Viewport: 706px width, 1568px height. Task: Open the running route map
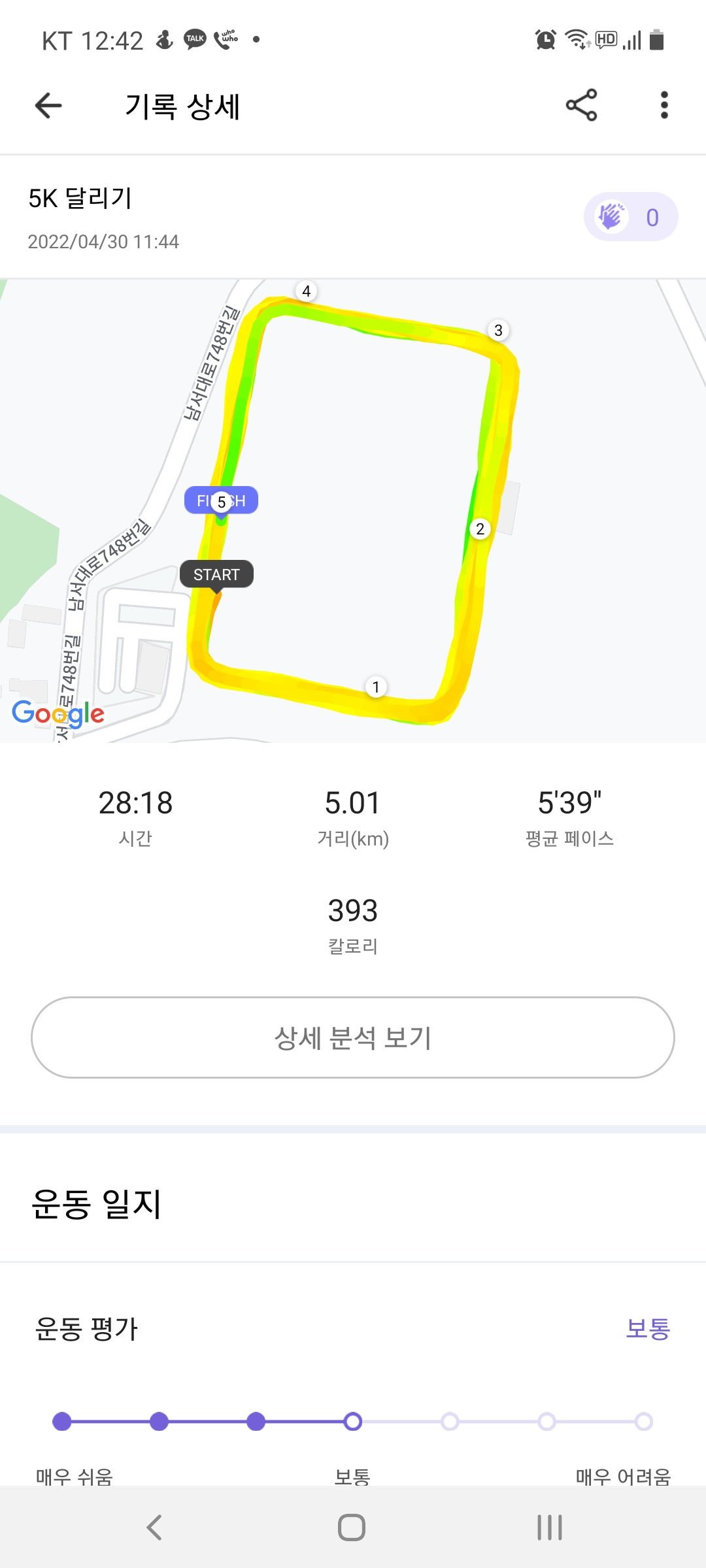(353, 510)
